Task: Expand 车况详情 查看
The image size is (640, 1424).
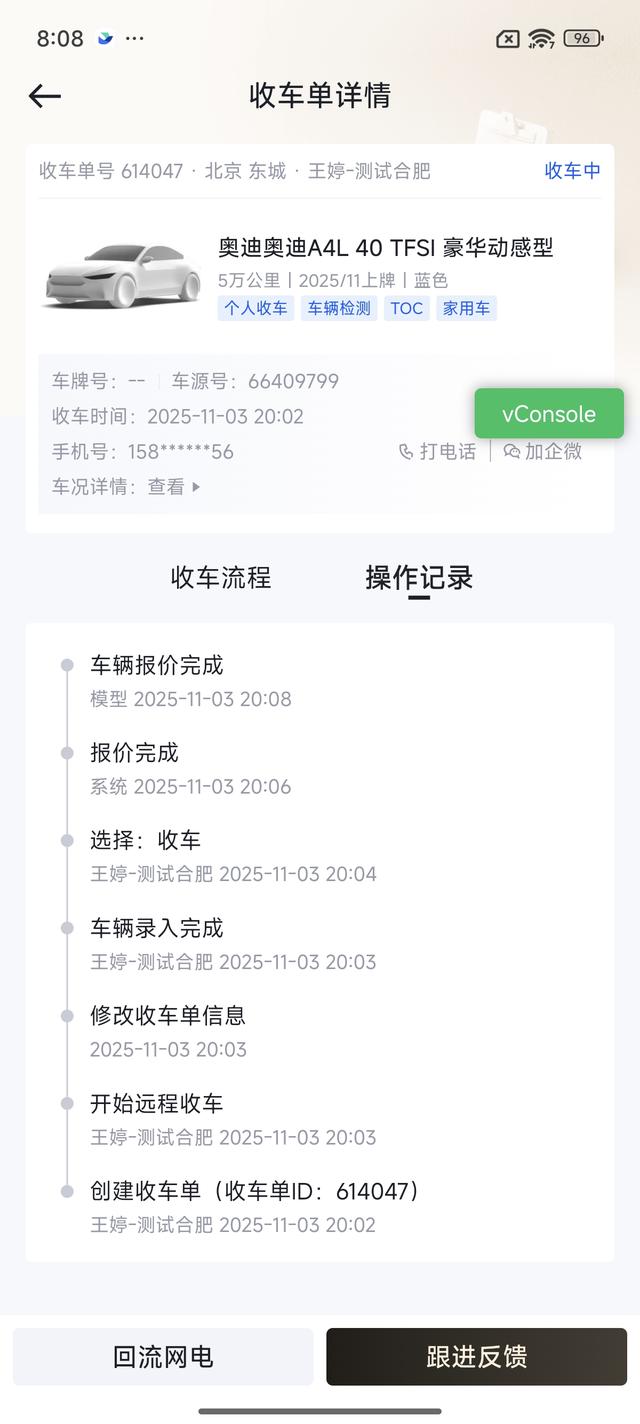Action: click(x=175, y=487)
